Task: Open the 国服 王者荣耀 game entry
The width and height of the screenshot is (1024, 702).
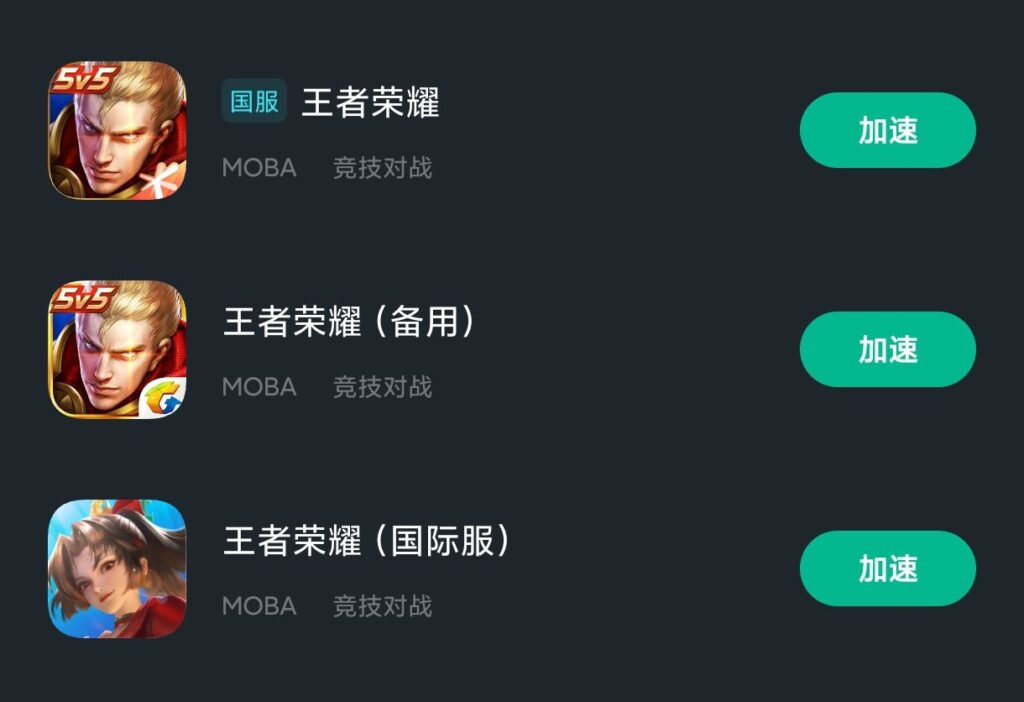Action: click(370, 103)
